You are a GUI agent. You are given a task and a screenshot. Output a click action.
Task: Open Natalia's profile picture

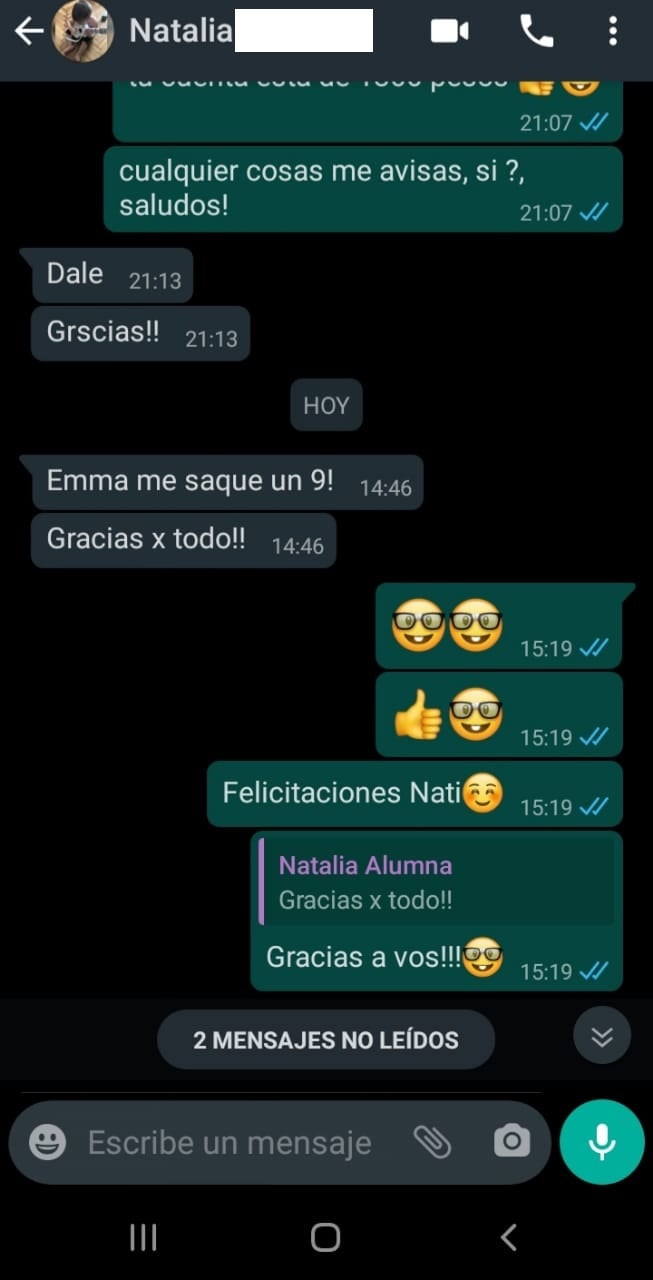(x=82, y=31)
